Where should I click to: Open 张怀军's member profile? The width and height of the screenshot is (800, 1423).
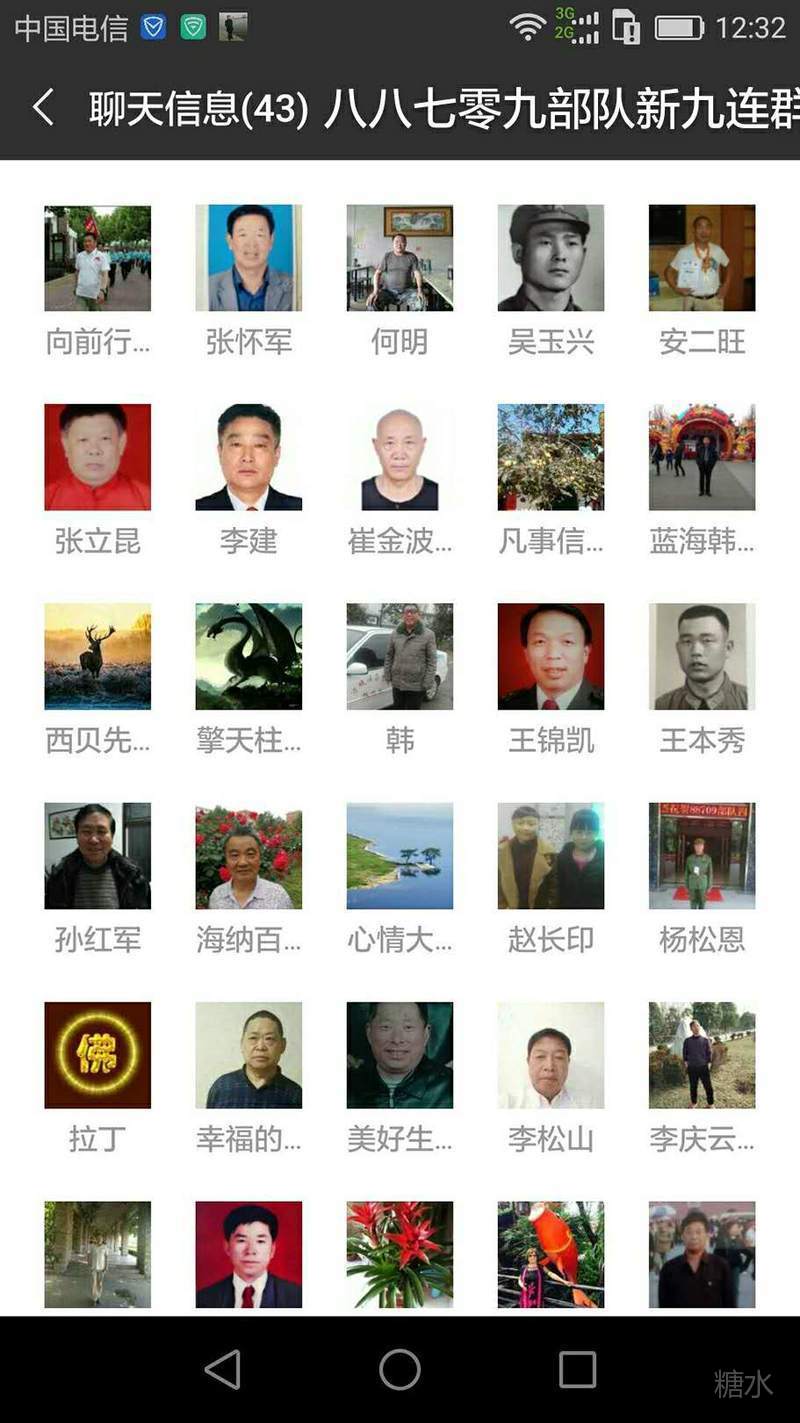coord(248,258)
